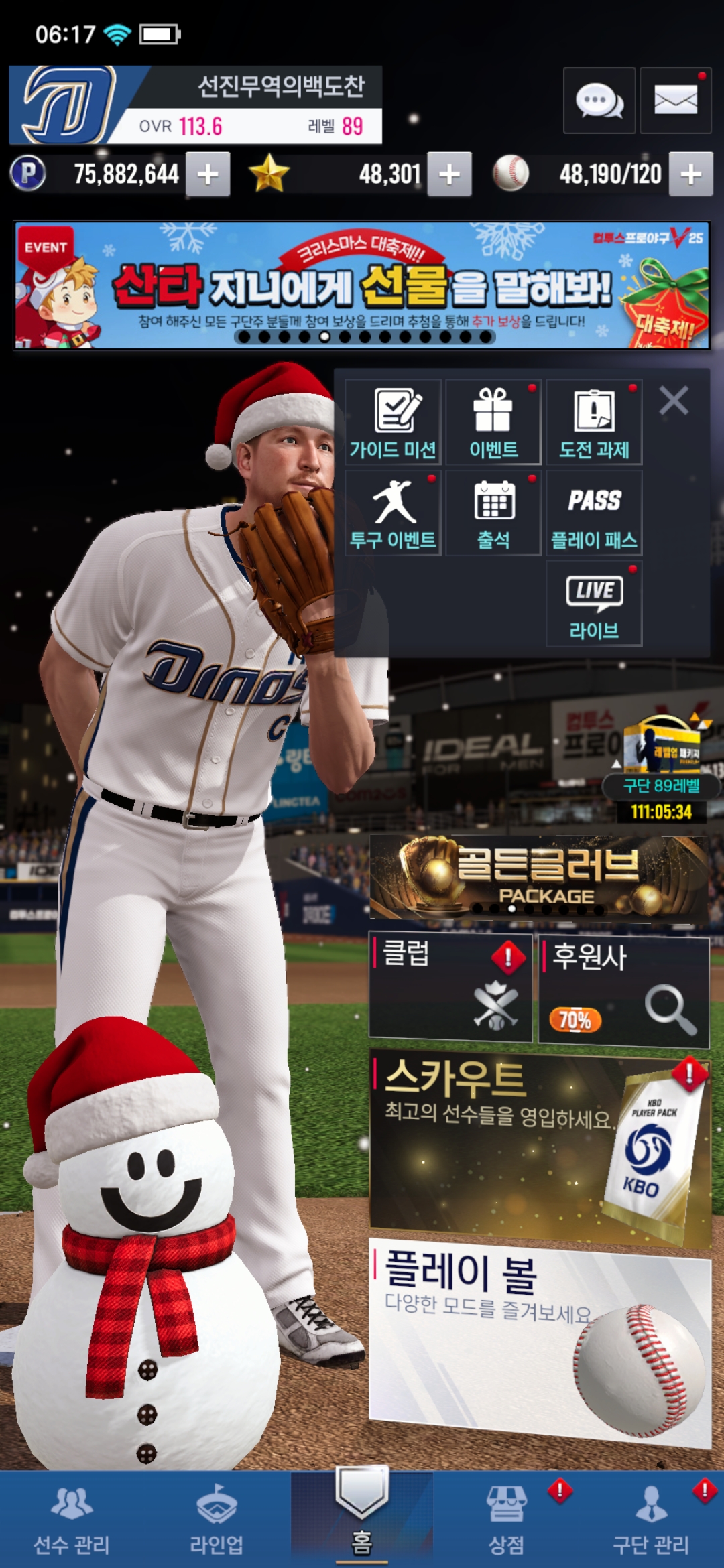Open 플레이 패스 Play Pass
This screenshot has width=724, height=1568.
[x=594, y=513]
